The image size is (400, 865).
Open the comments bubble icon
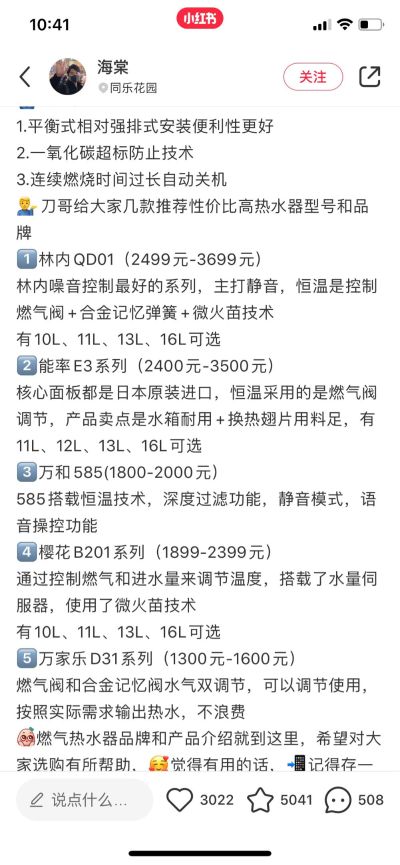coord(338,800)
